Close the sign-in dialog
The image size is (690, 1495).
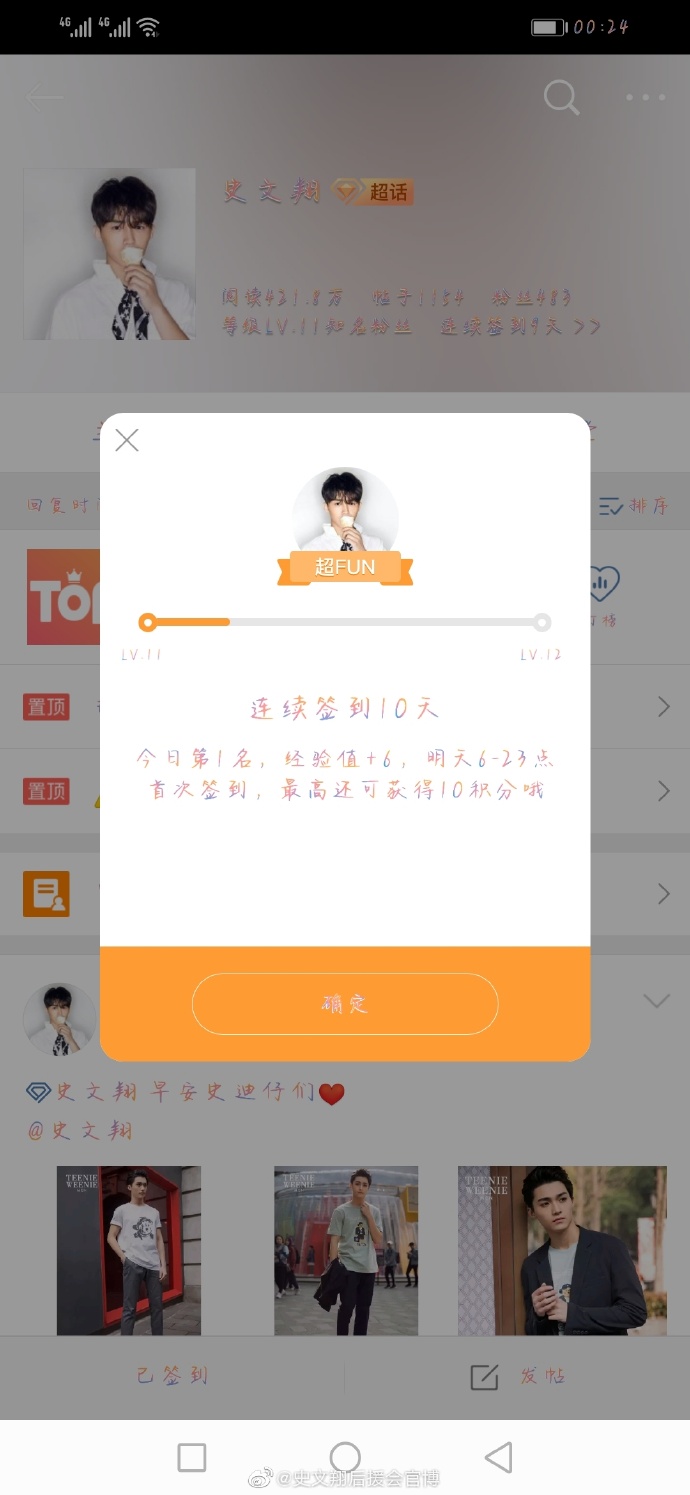[x=127, y=440]
